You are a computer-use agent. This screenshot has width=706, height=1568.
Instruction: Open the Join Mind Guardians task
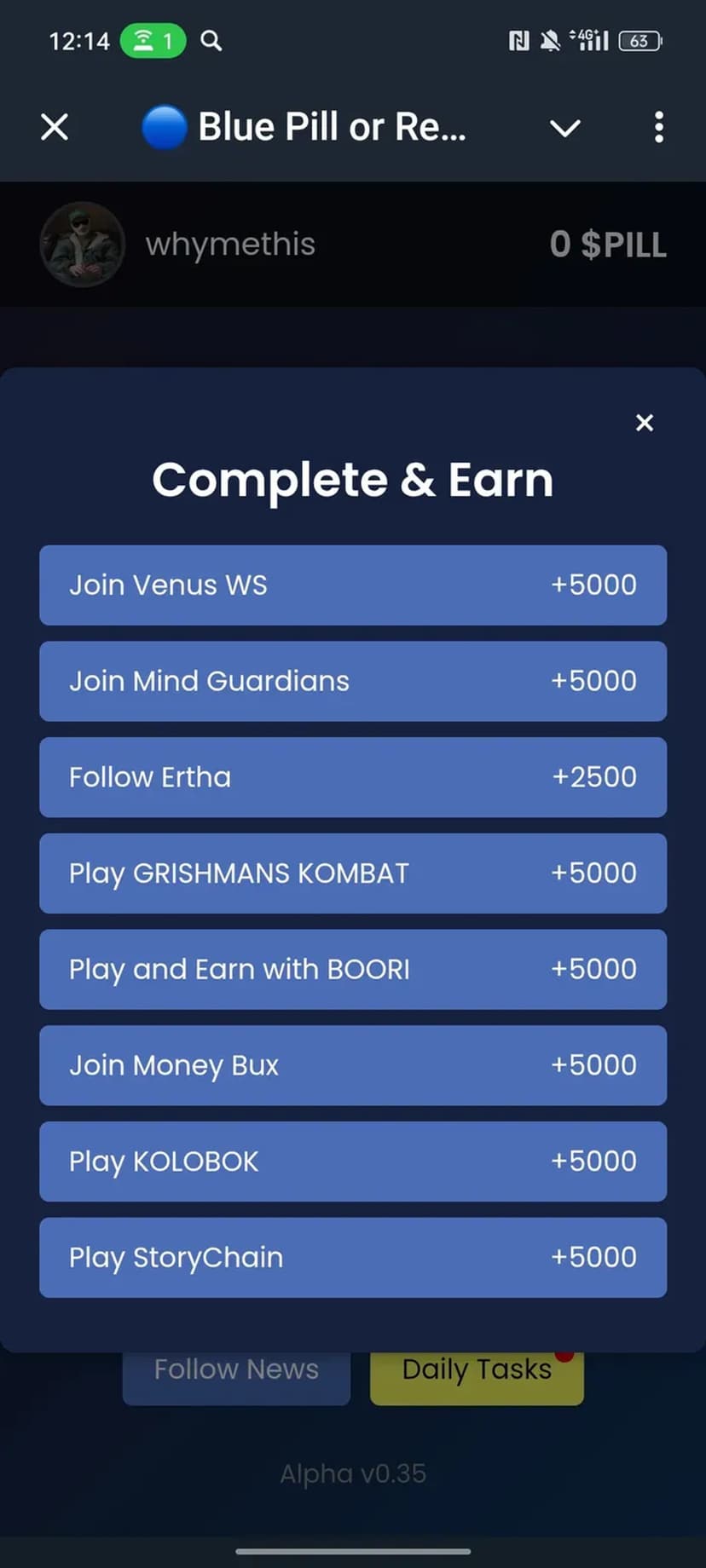[x=353, y=682]
